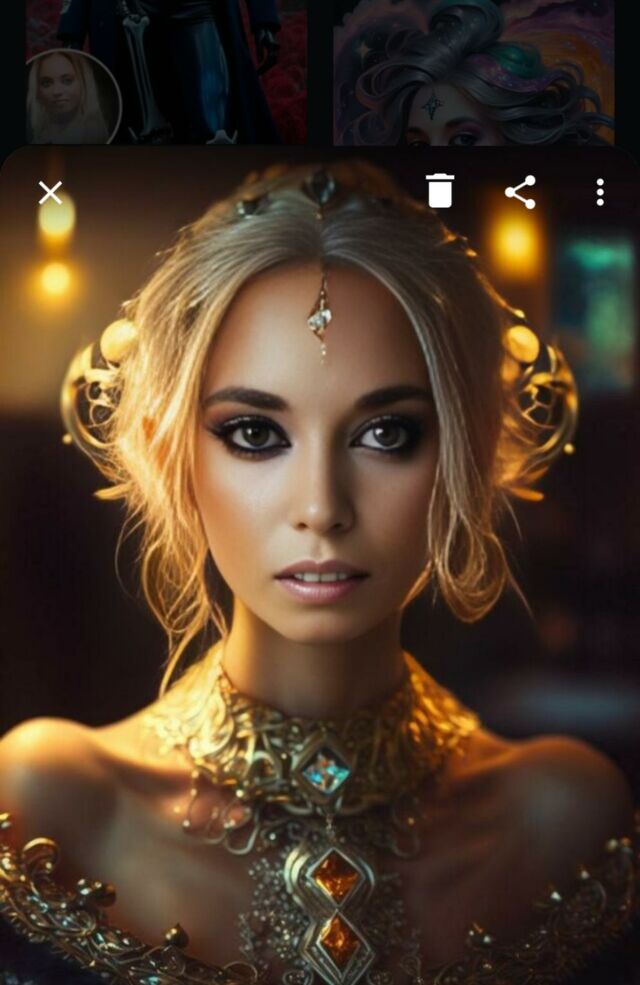The image size is (640, 985).
Task: Close the image preview
Action: pyautogui.click(x=50, y=193)
